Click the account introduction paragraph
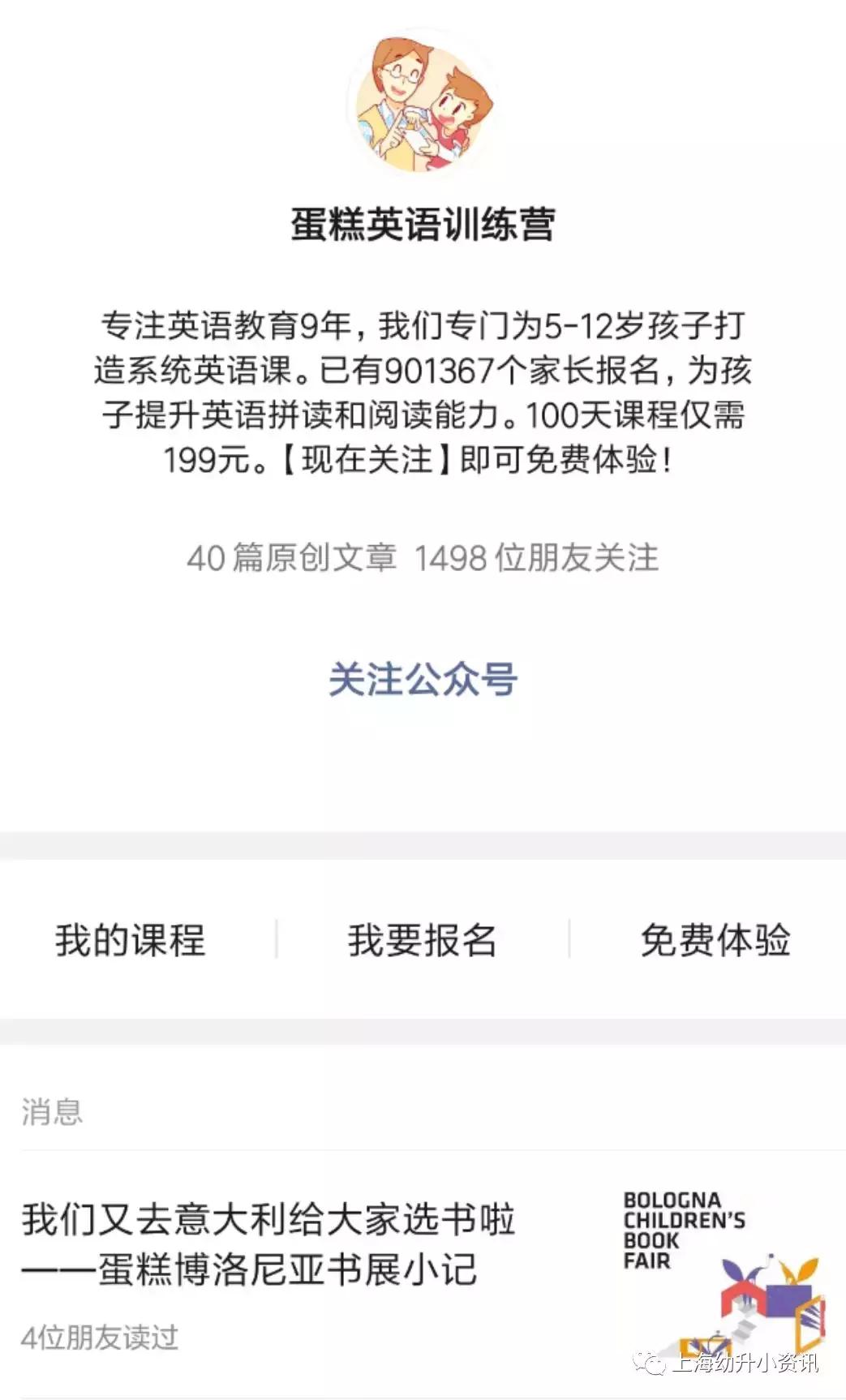Screen dimensions: 846x1400 [423, 389]
